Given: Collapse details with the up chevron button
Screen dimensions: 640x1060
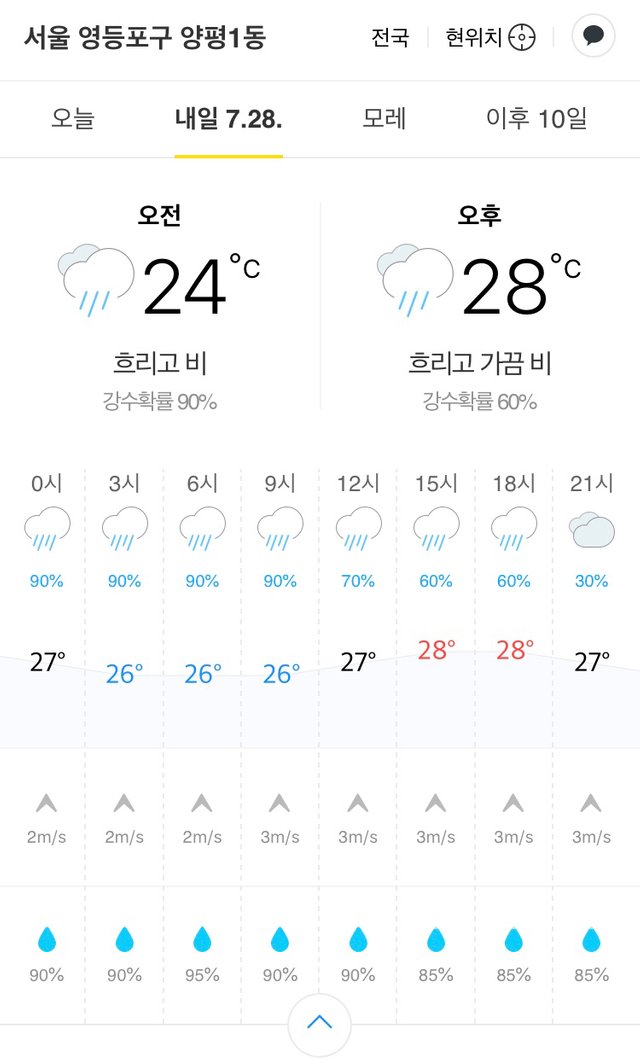Looking at the screenshot, I should (x=320, y=1023).
